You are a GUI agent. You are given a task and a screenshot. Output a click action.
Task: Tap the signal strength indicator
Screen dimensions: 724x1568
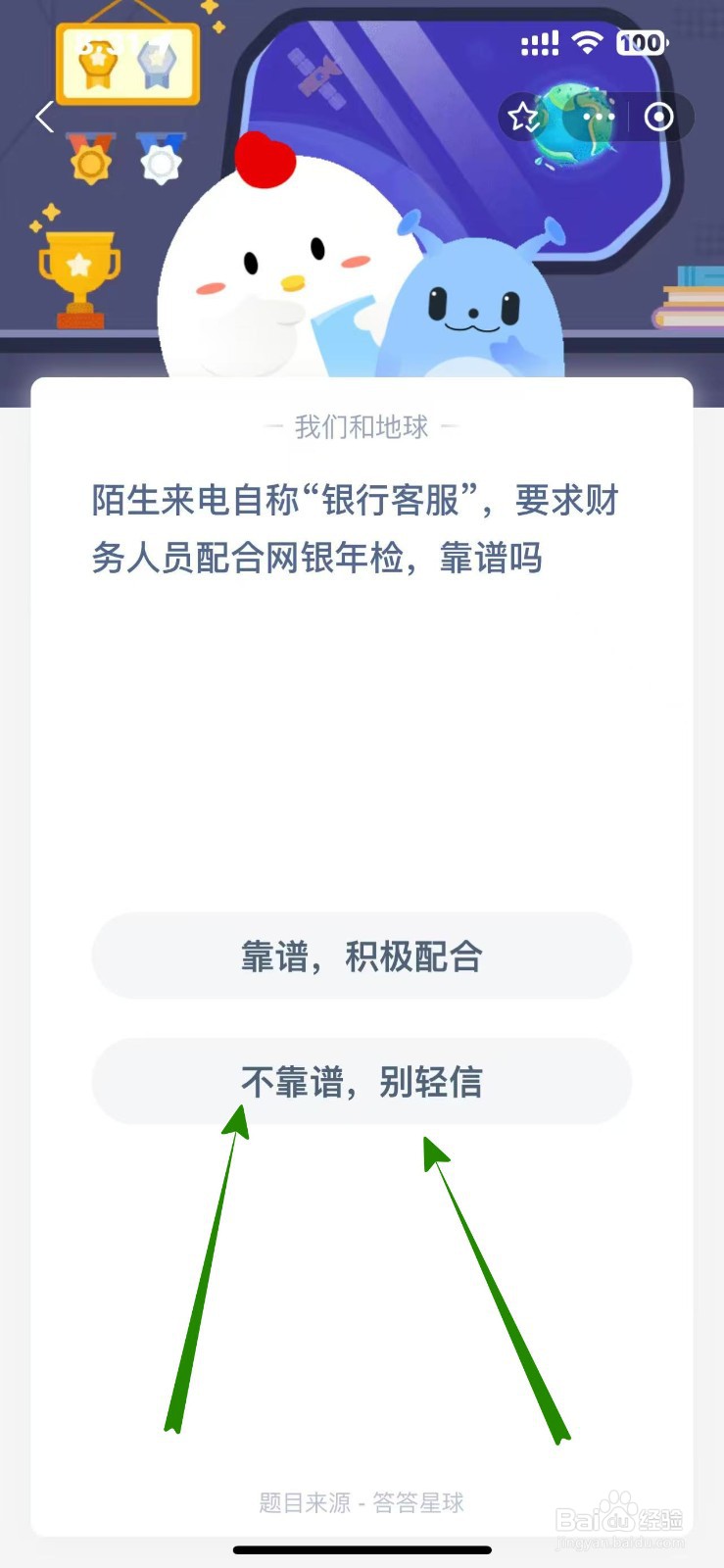tap(539, 43)
